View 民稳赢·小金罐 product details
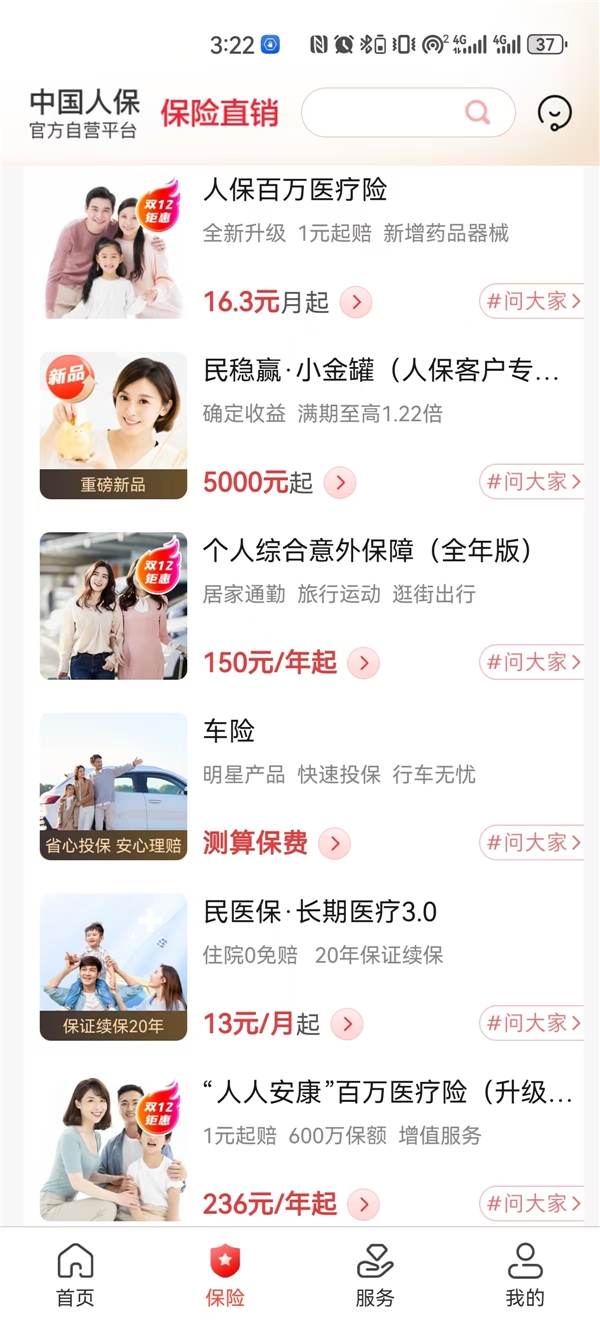 tap(380, 372)
